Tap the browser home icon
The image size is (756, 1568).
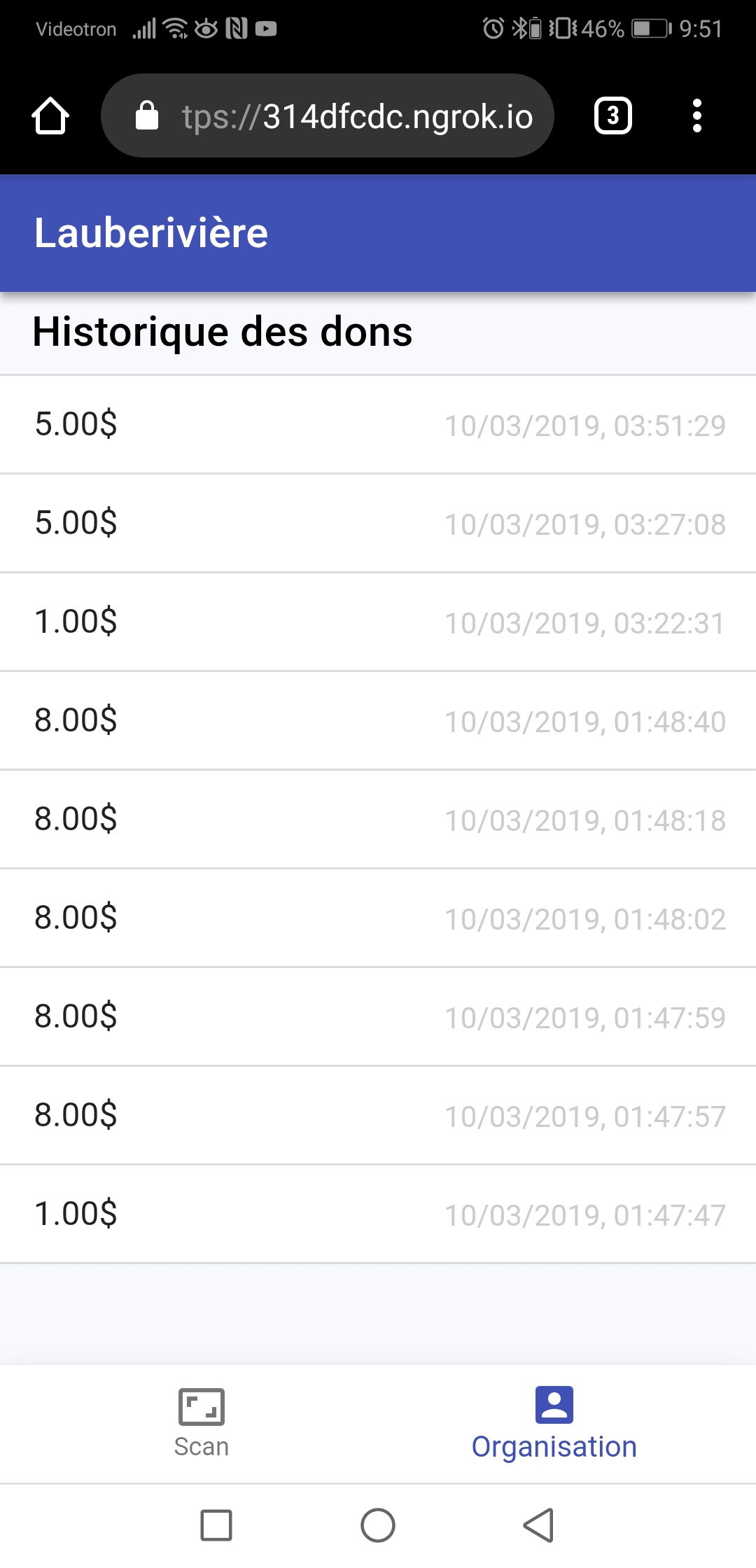tap(50, 115)
